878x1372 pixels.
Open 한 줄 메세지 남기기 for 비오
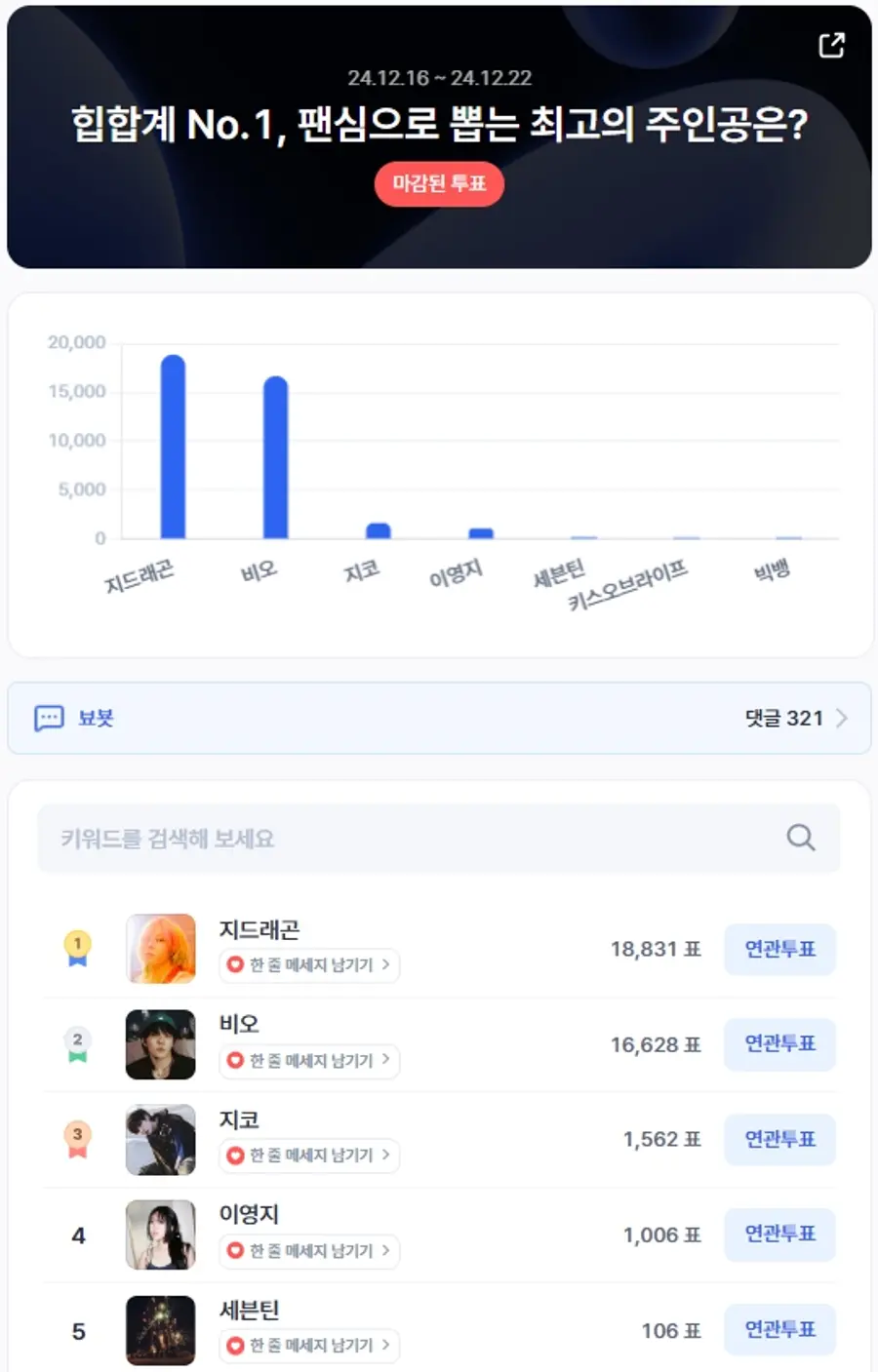pos(308,1061)
